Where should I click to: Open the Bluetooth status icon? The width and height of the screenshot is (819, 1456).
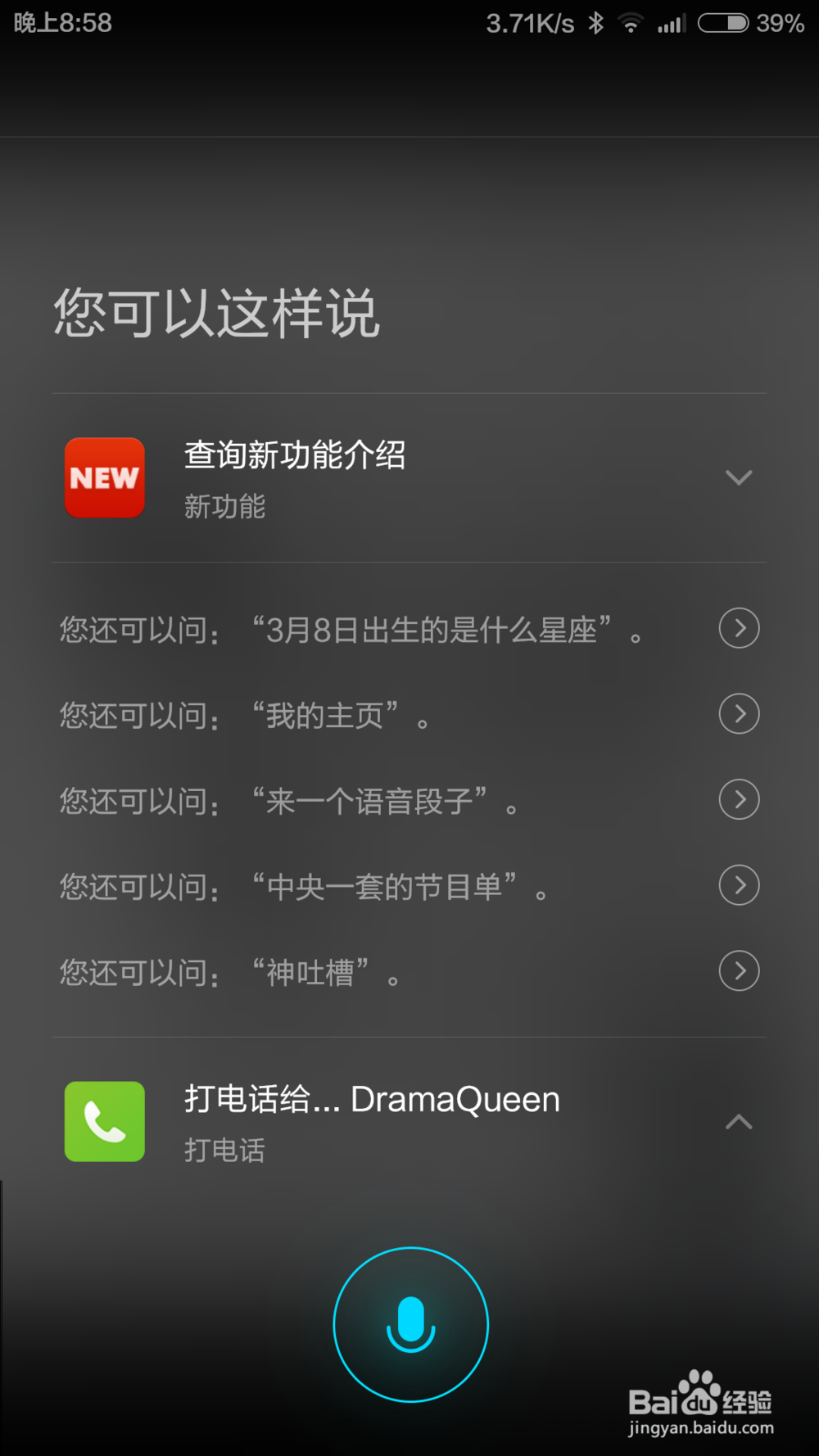coord(596,23)
